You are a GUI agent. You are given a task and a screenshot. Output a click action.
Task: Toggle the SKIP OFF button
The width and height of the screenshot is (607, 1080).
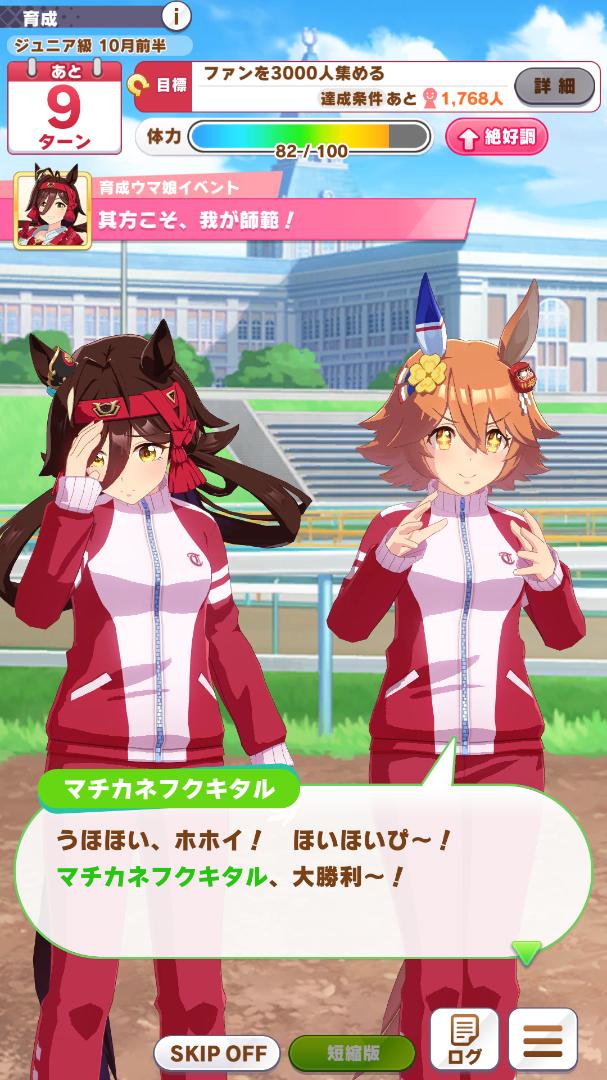(x=217, y=1052)
